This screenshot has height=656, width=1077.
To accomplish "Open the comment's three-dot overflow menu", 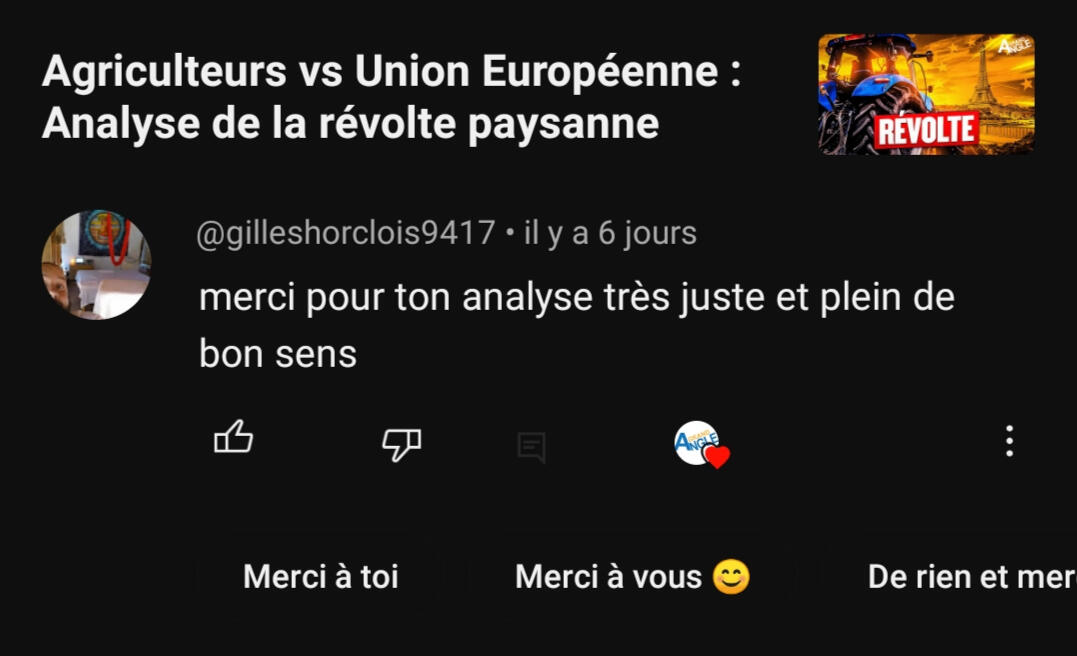I will pos(1009,441).
